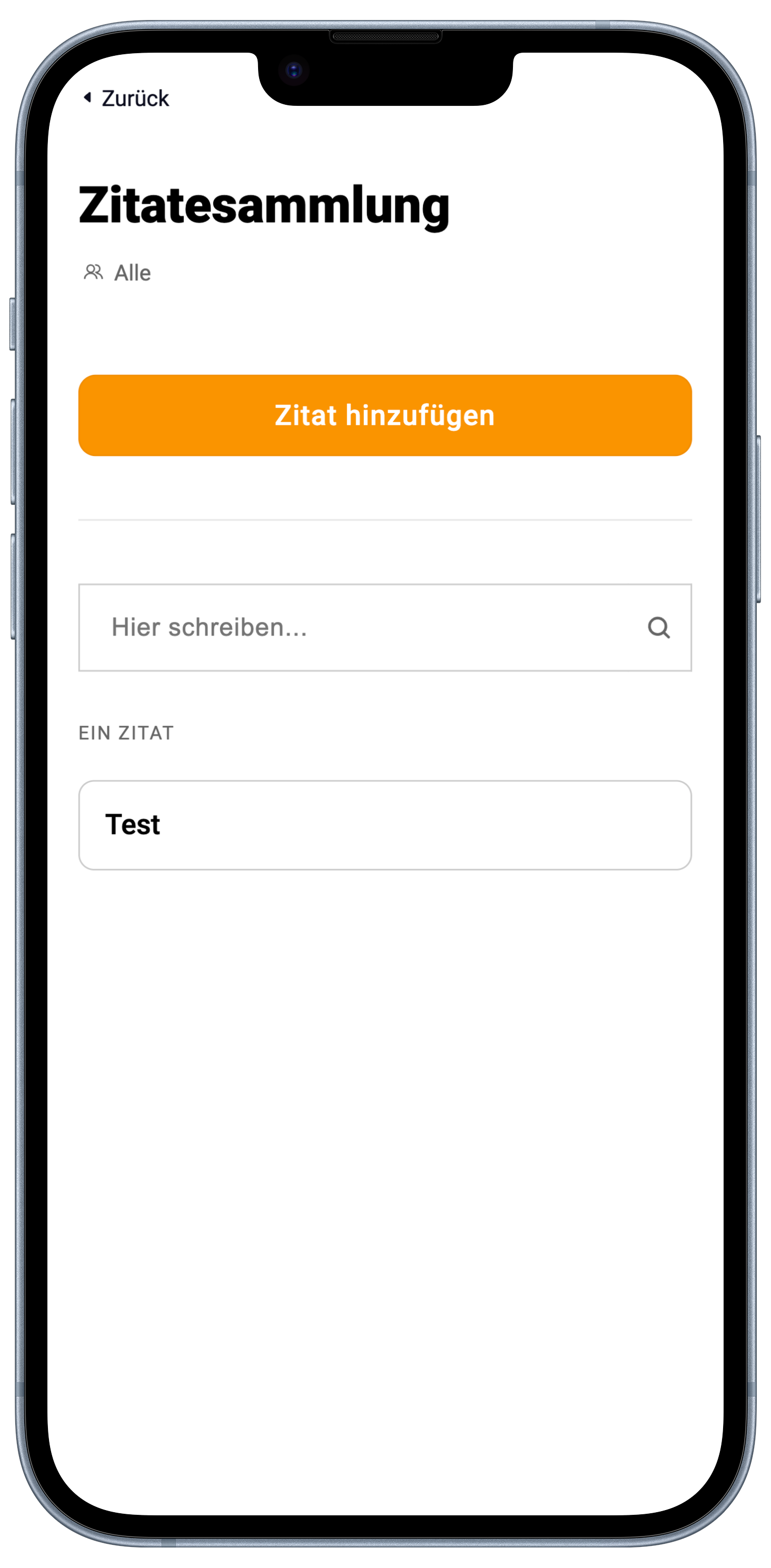Focus the Hier schreiben search field
Image resolution: width=771 pixels, height=1568 pixels.
click(x=365, y=628)
